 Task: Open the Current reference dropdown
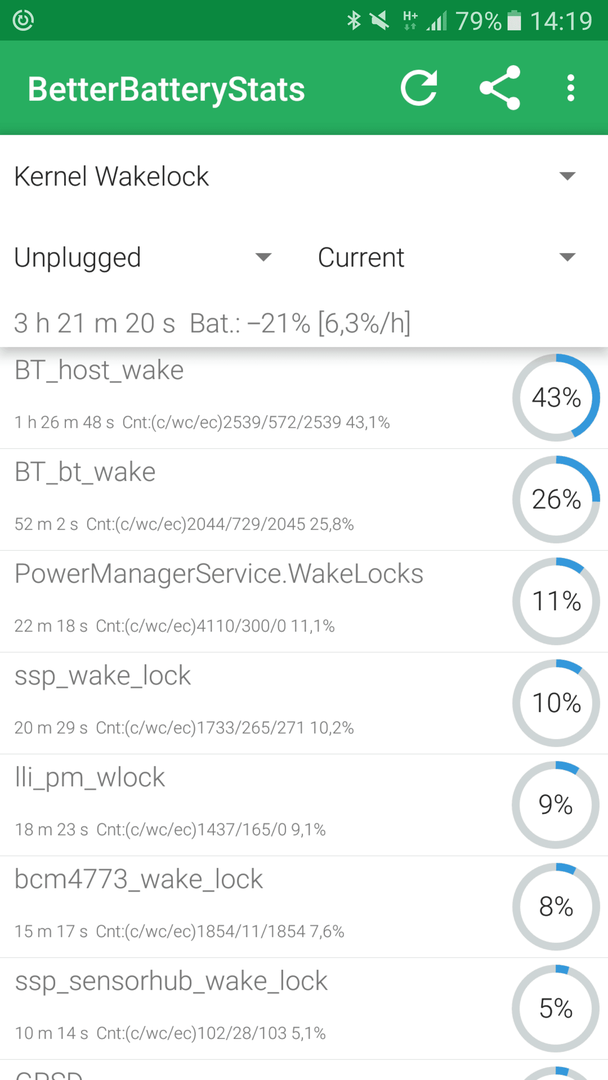point(447,257)
